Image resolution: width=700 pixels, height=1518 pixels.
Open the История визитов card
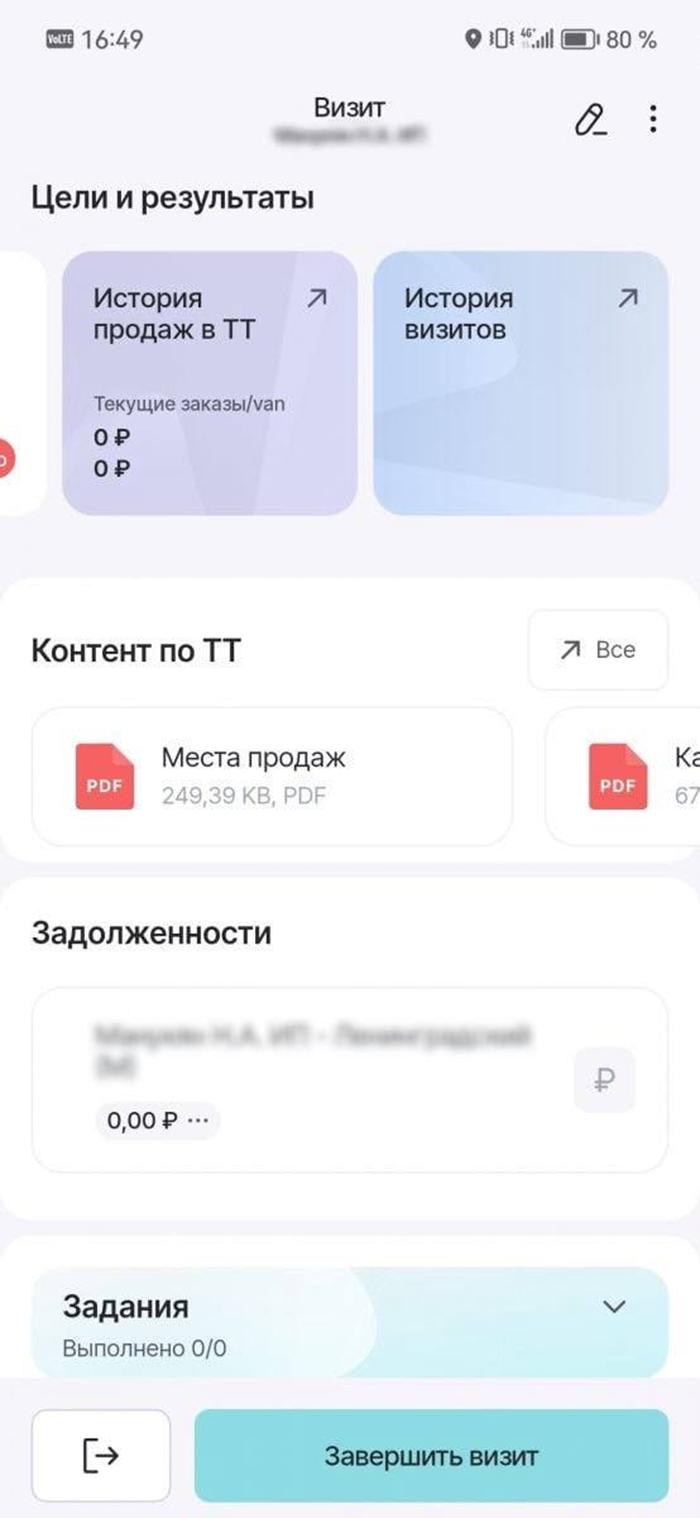[520, 383]
